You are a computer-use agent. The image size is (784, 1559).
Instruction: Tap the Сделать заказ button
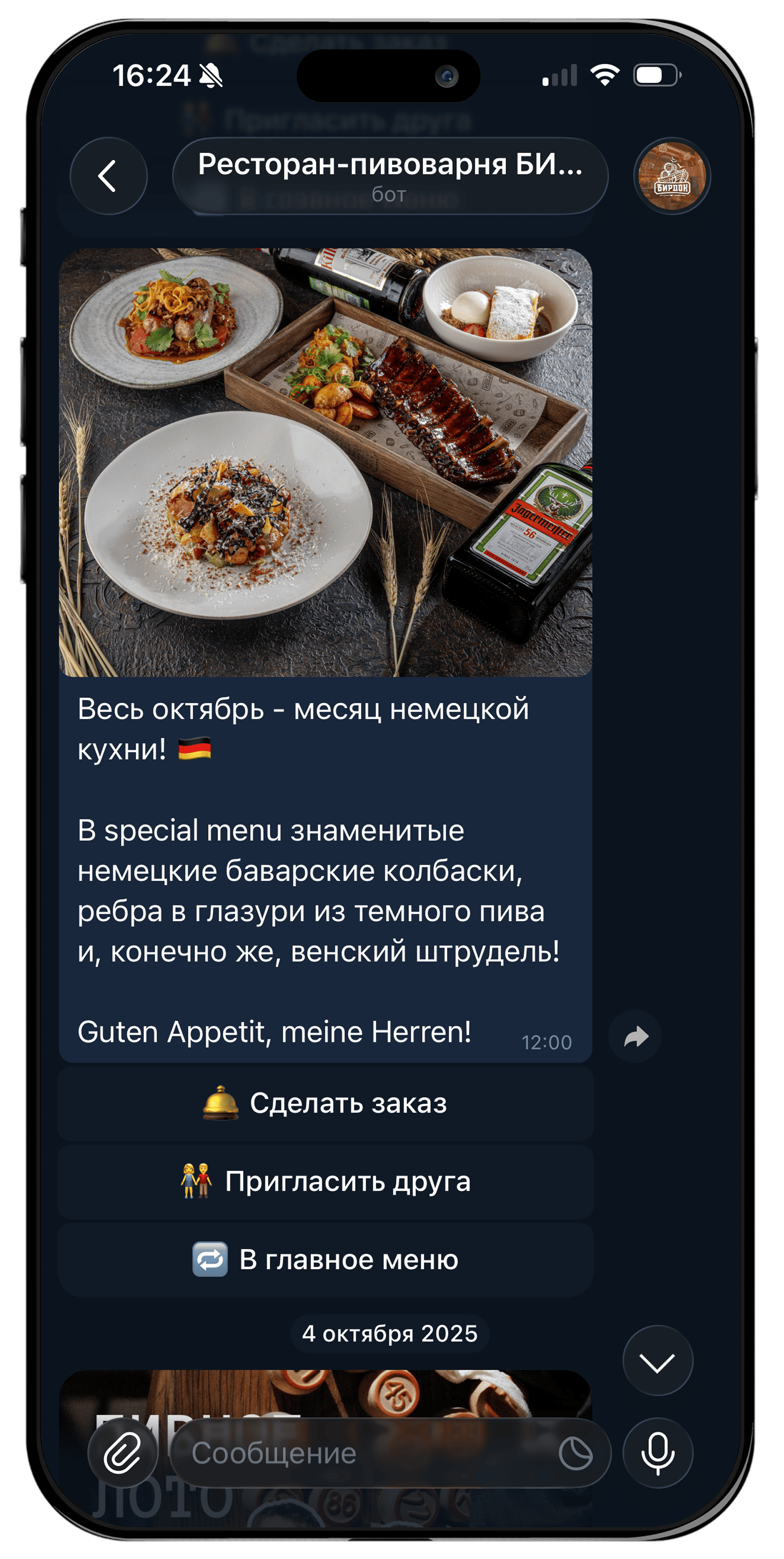coord(325,1103)
